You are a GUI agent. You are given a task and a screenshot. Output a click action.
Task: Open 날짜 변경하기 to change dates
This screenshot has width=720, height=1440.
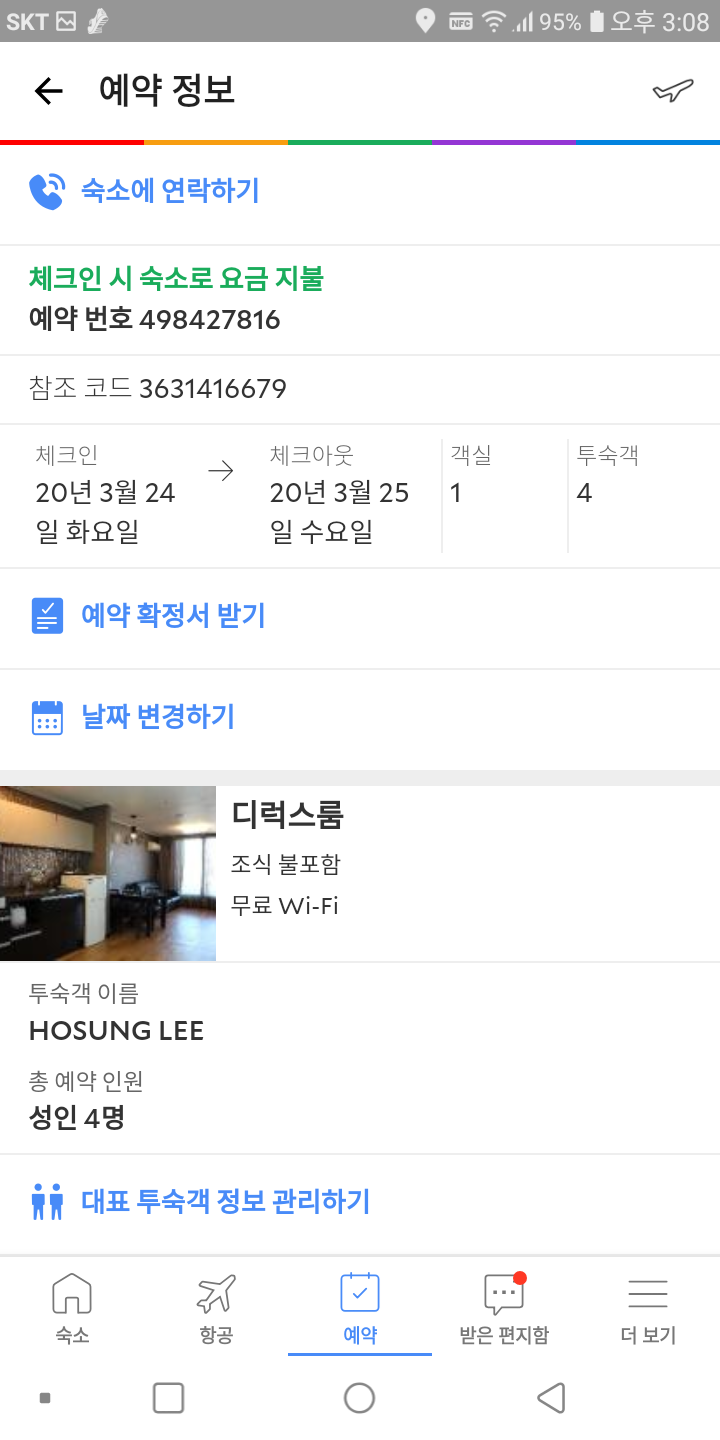(x=360, y=717)
